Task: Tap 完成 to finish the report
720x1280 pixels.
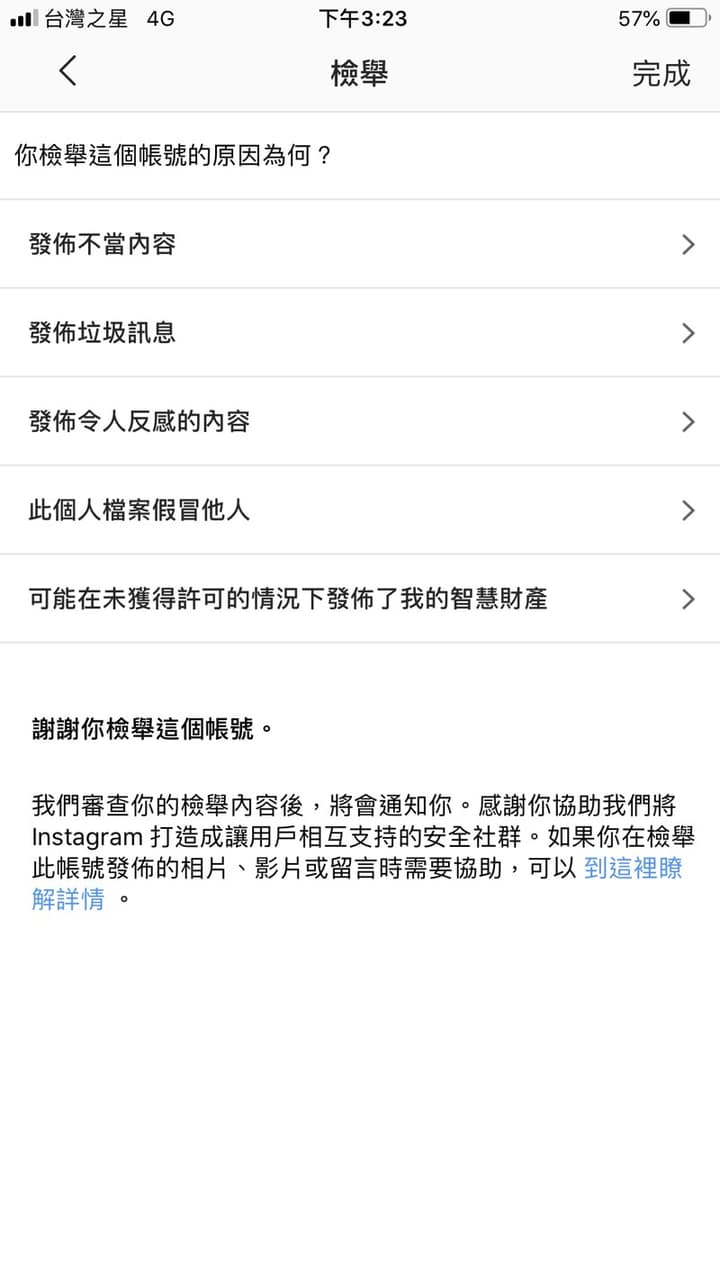Action: point(661,73)
